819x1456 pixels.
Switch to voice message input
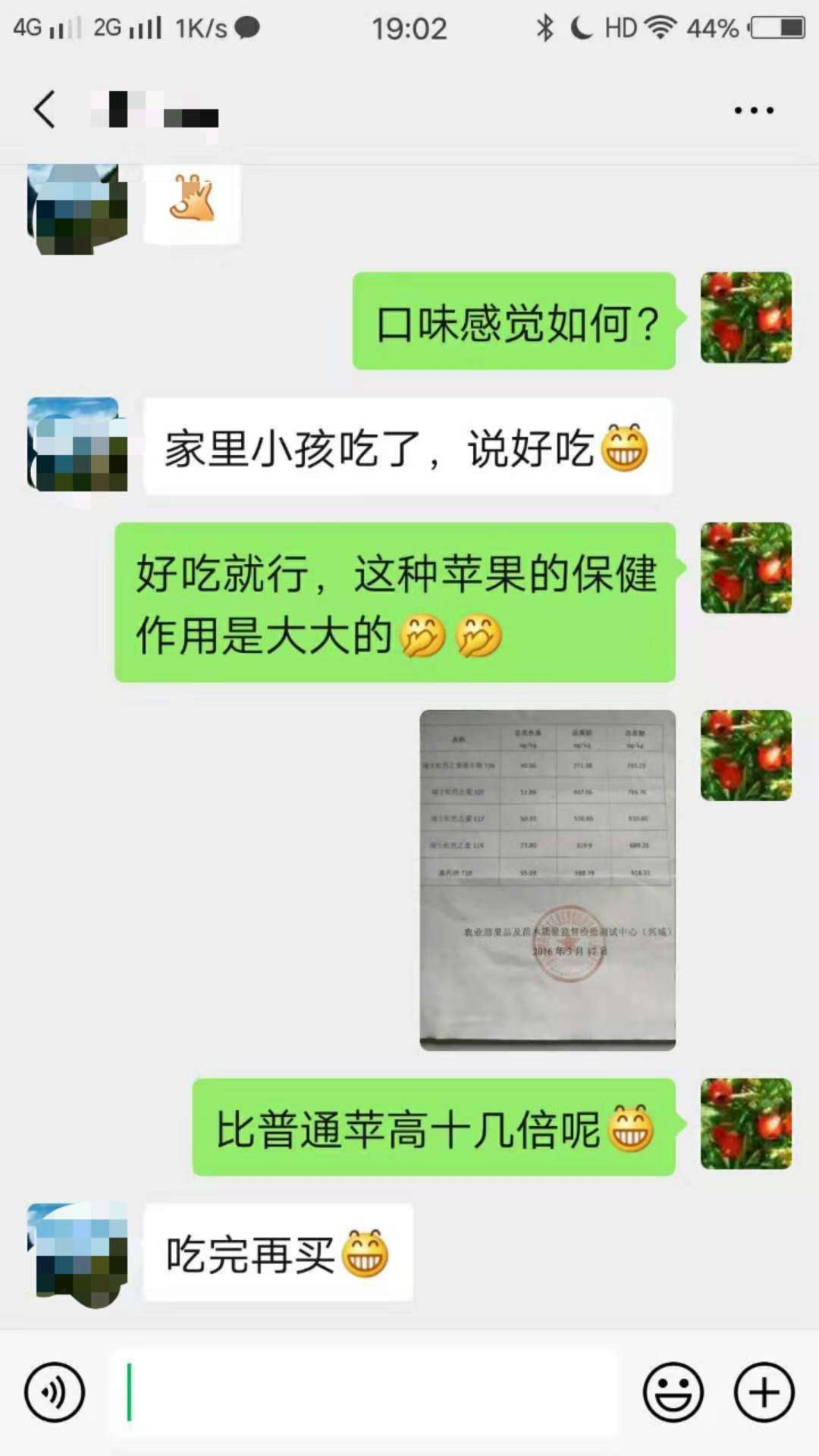click(x=55, y=1392)
